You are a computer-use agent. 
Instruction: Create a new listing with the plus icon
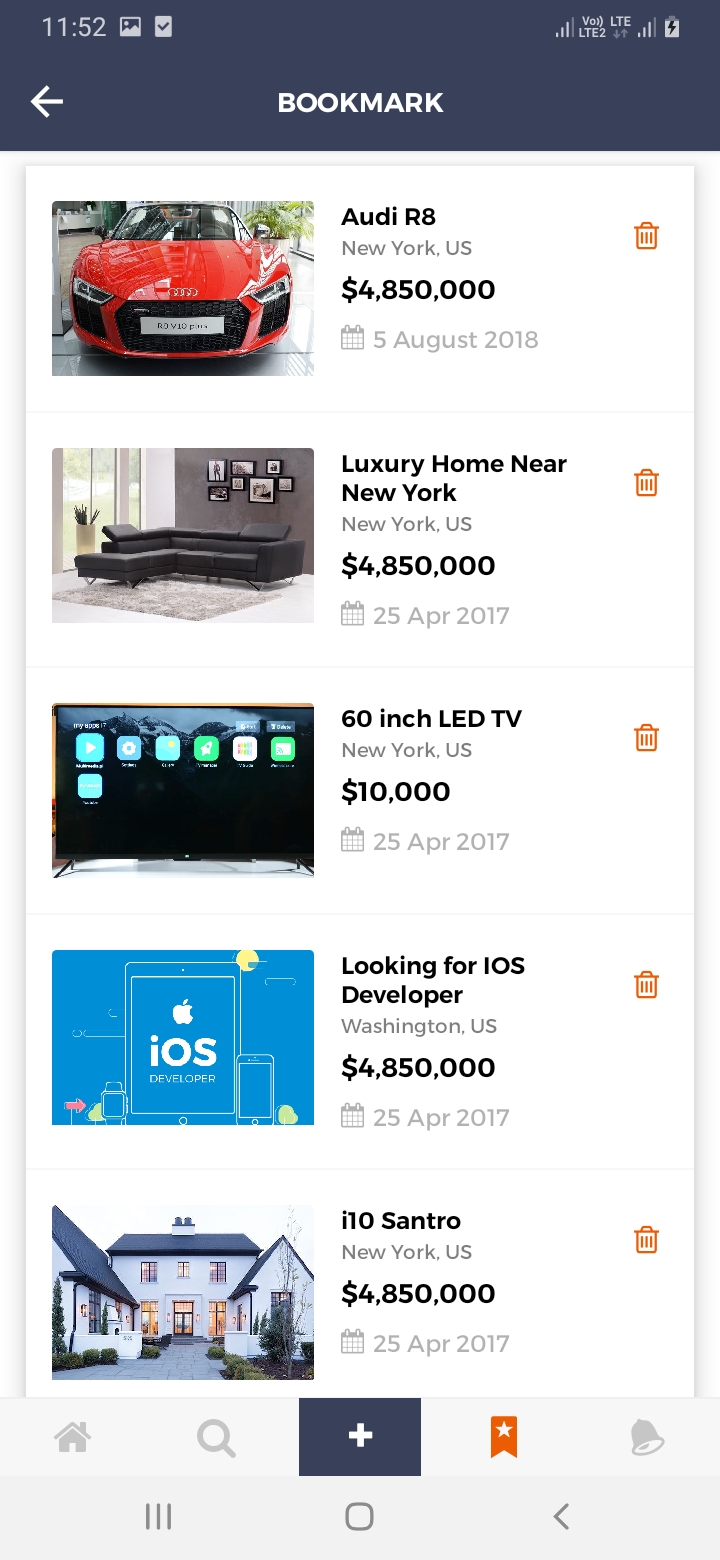coord(359,1437)
